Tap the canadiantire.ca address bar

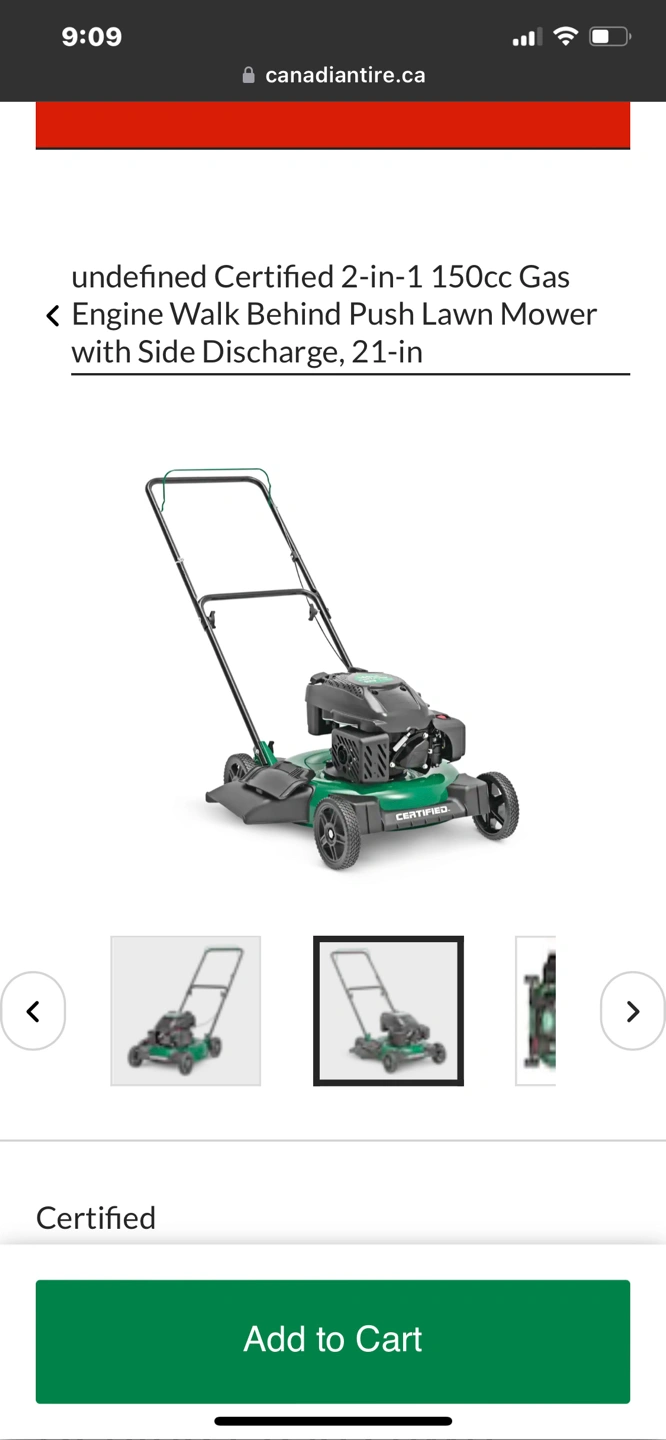click(333, 75)
